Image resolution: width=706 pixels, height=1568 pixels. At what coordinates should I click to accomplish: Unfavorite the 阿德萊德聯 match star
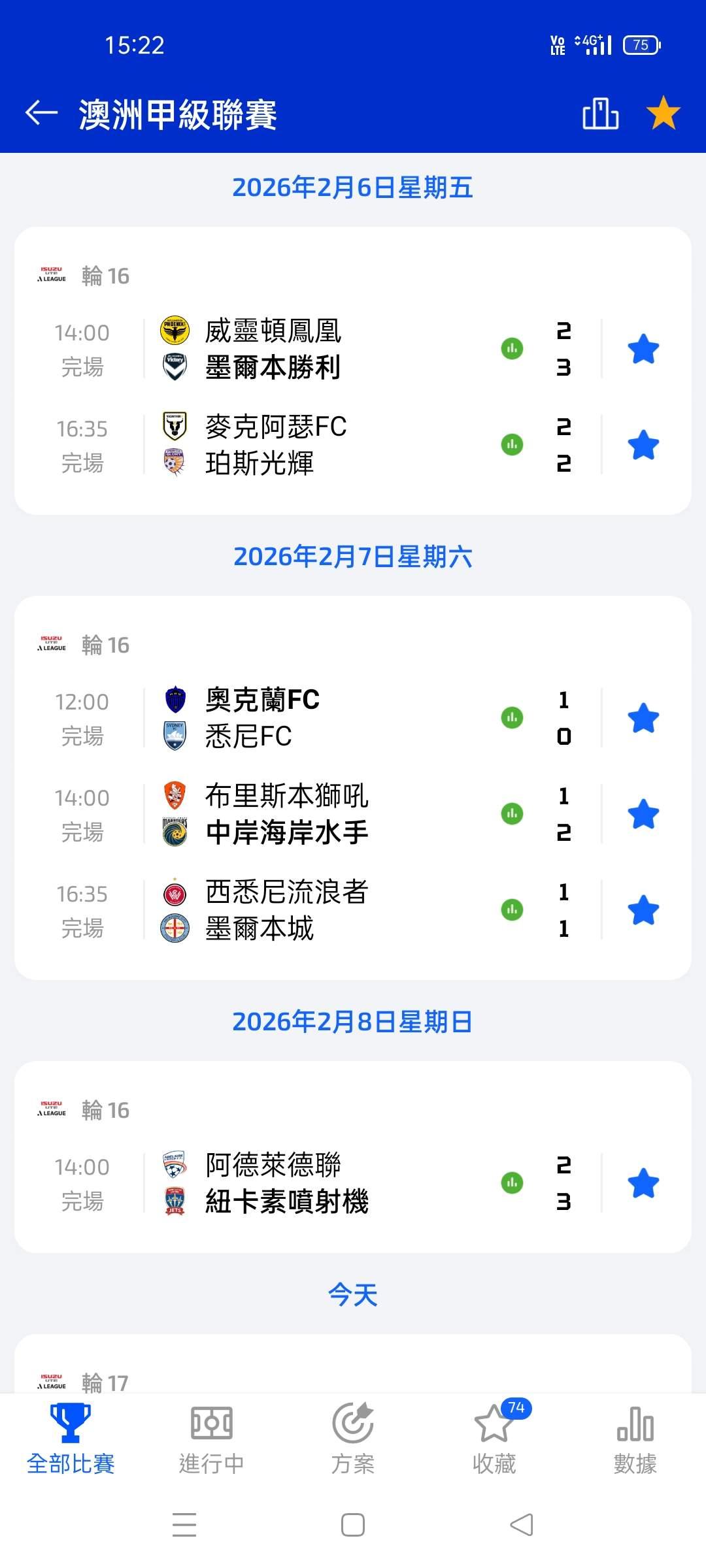point(643,1184)
